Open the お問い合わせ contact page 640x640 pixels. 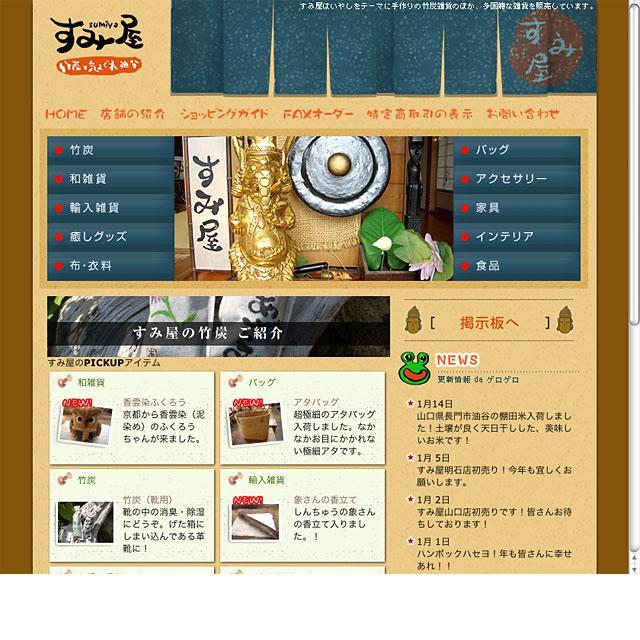pyautogui.click(x=522, y=114)
